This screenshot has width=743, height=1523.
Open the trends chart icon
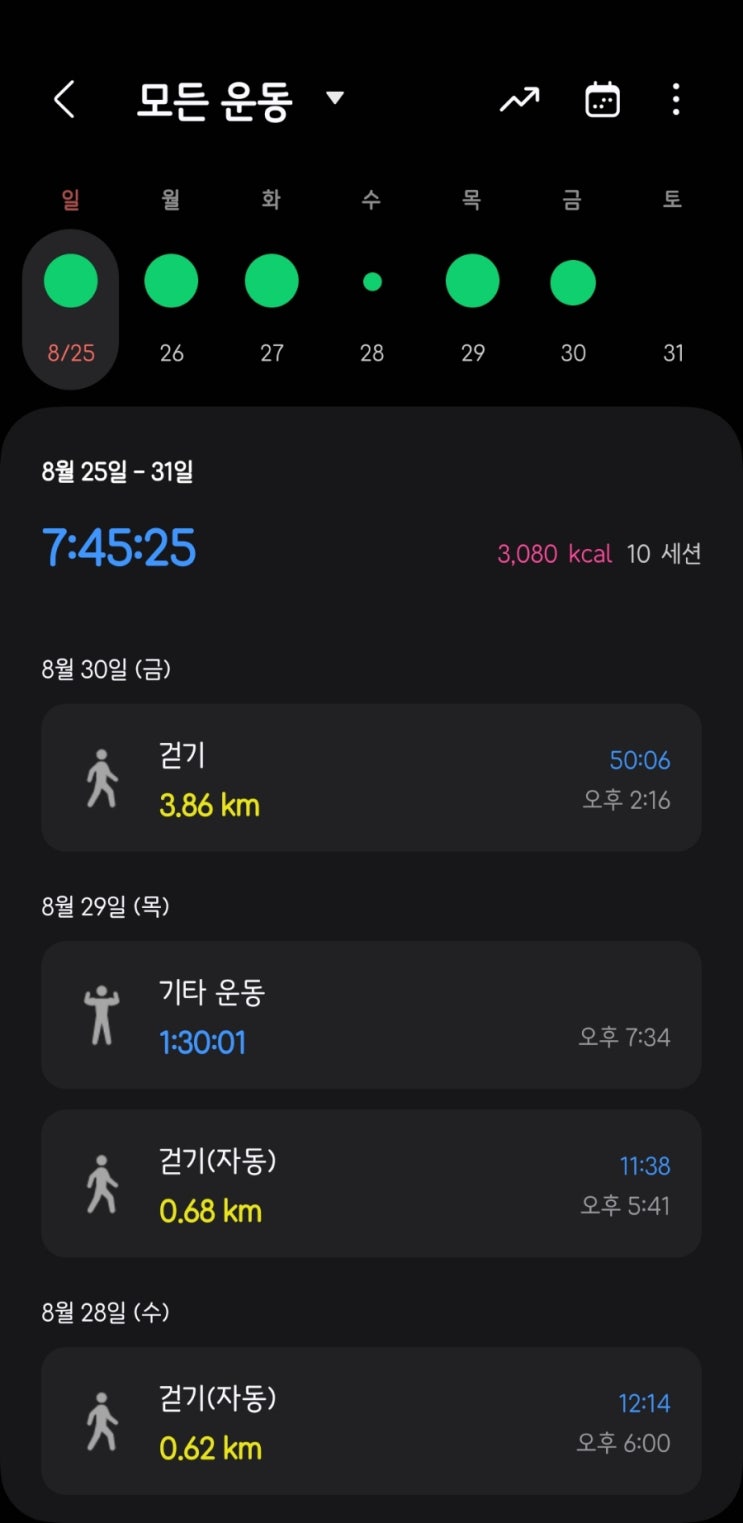pos(520,100)
